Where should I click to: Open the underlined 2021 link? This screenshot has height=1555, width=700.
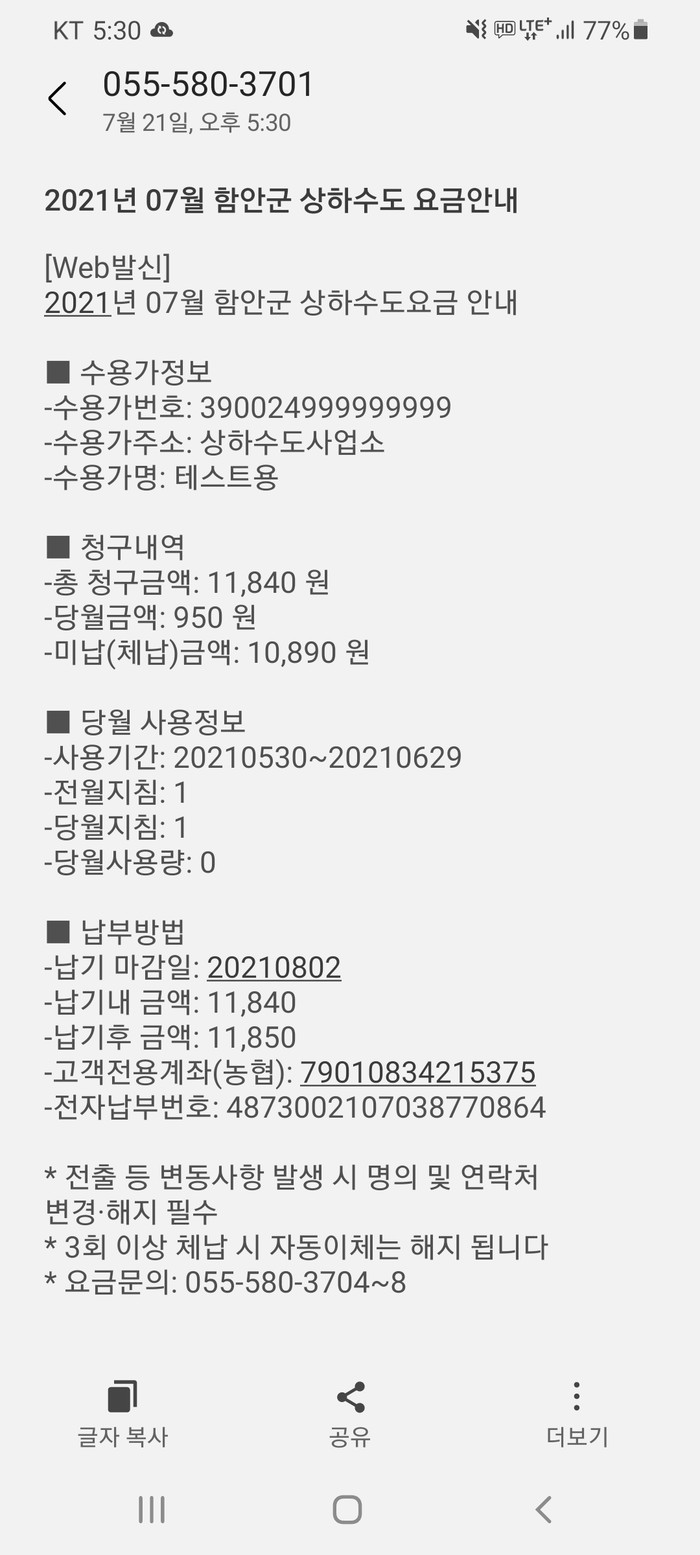coord(77,302)
